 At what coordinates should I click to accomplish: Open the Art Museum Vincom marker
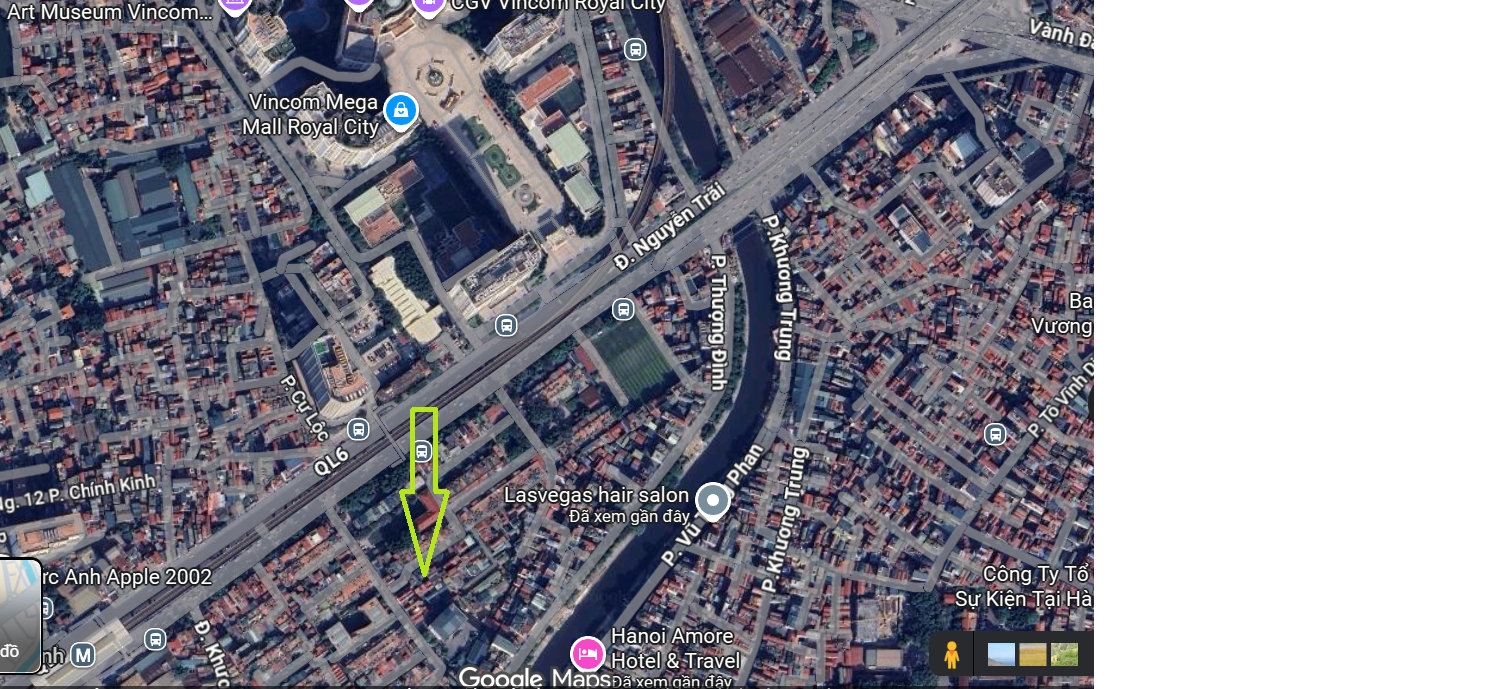click(234, 4)
